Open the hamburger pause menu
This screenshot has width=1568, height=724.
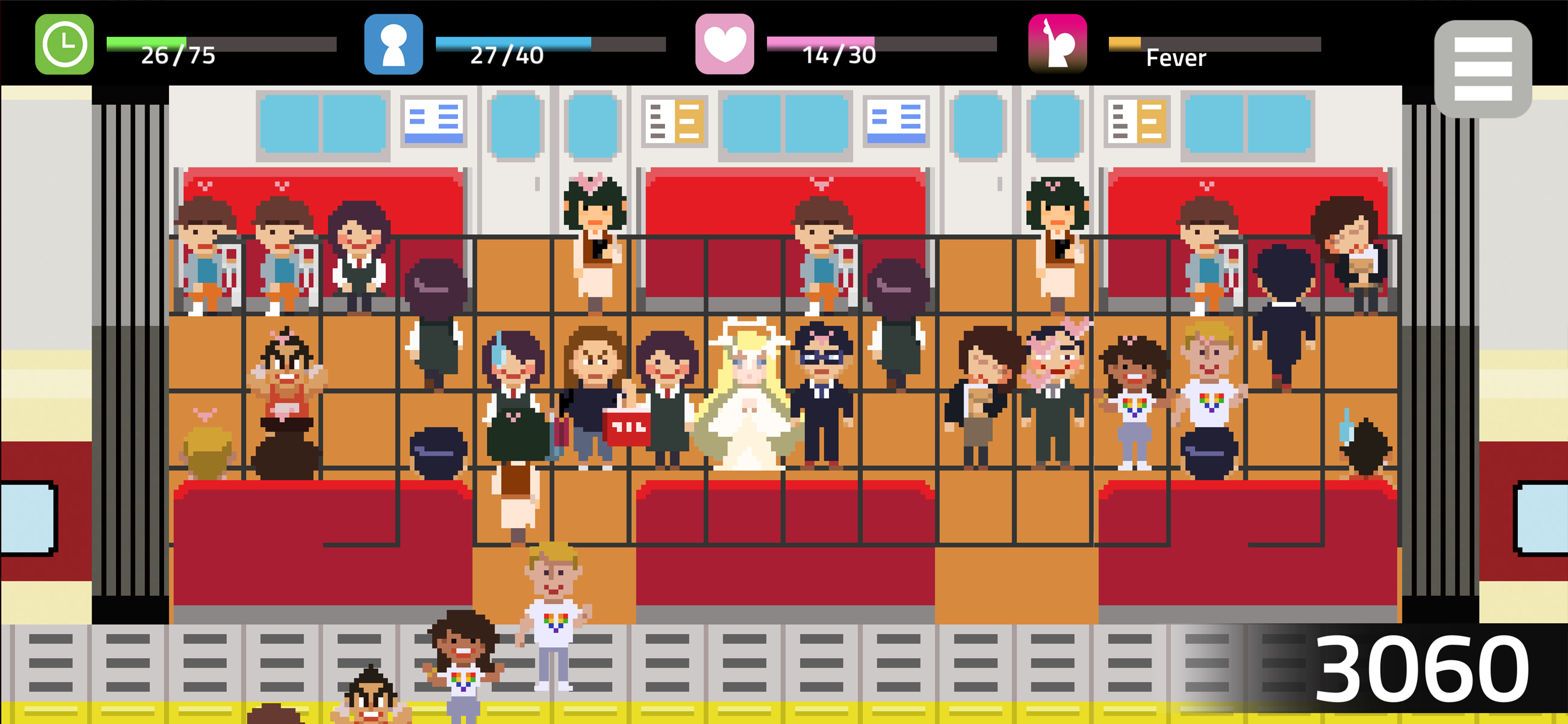1483,69
